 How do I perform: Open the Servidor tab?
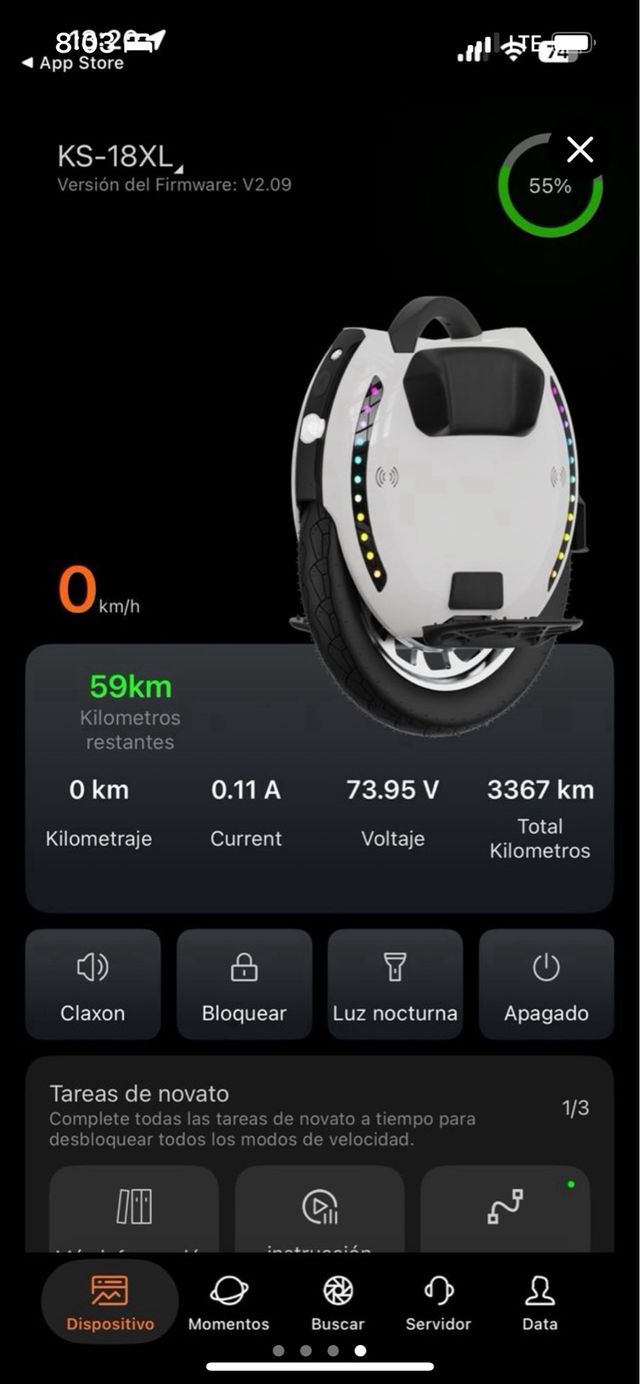coord(438,1302)
